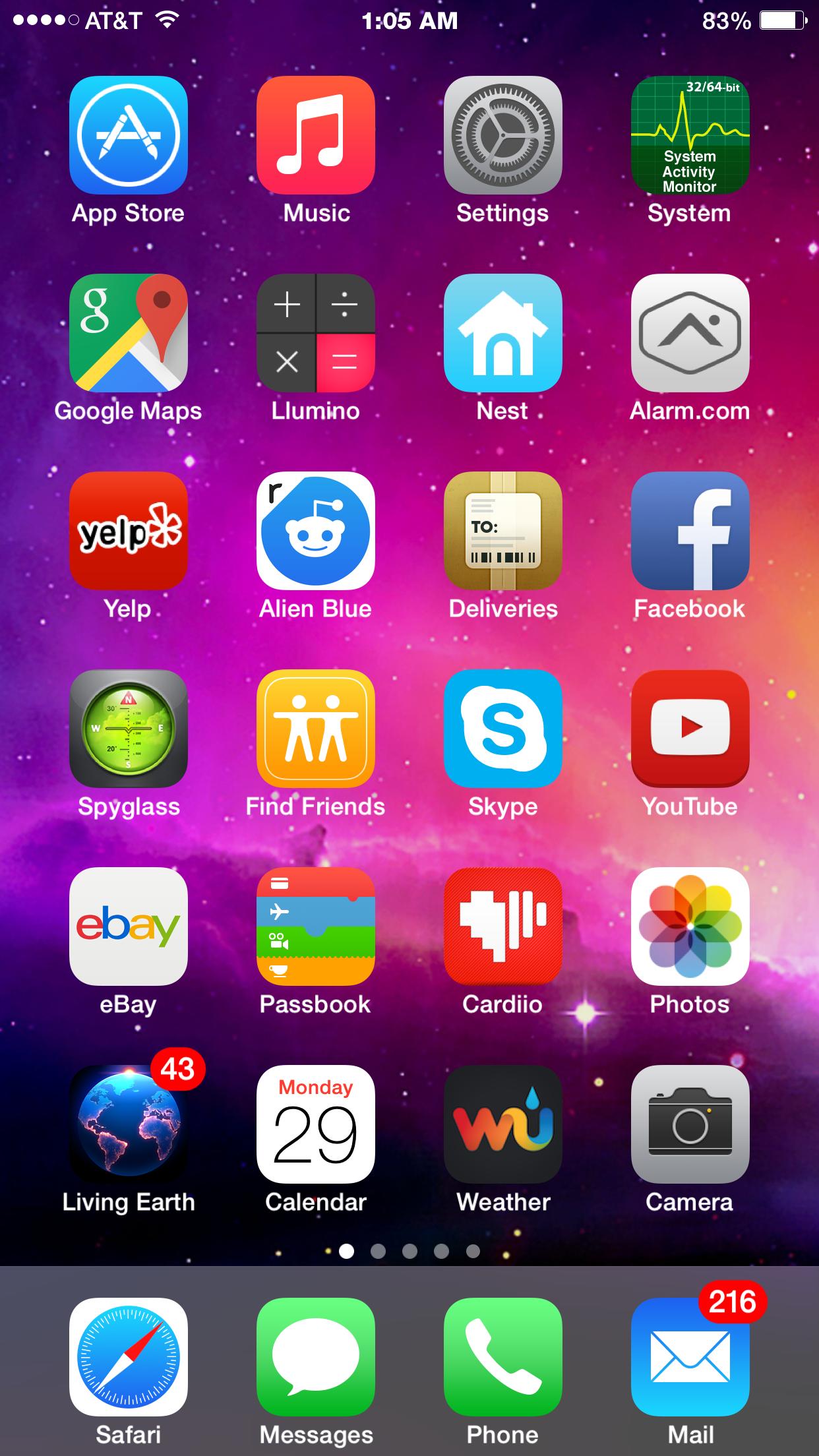Open Settings

pyautogui.click(x=503, y=135)
